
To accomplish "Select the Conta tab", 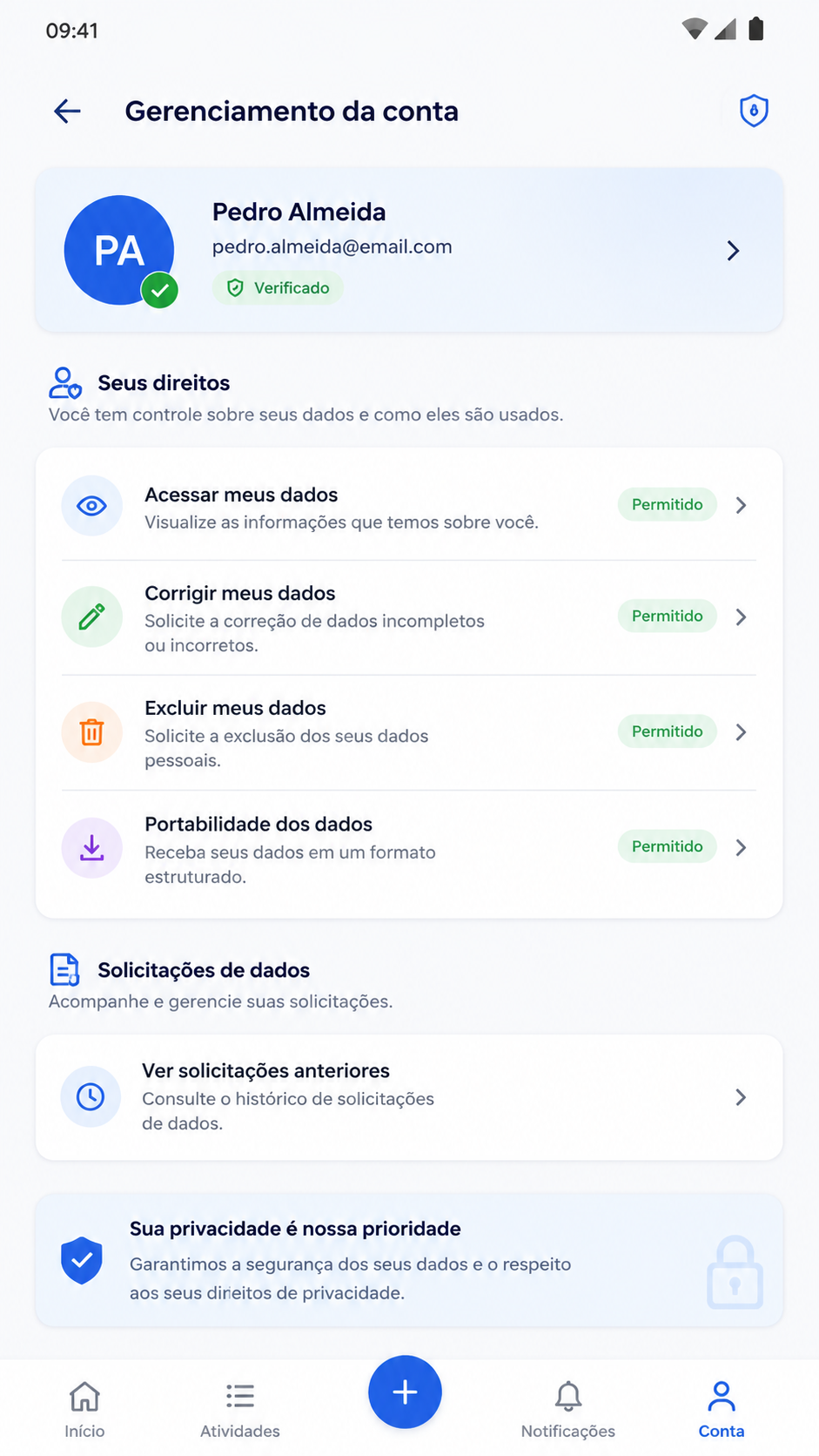I will point(722,1409).
